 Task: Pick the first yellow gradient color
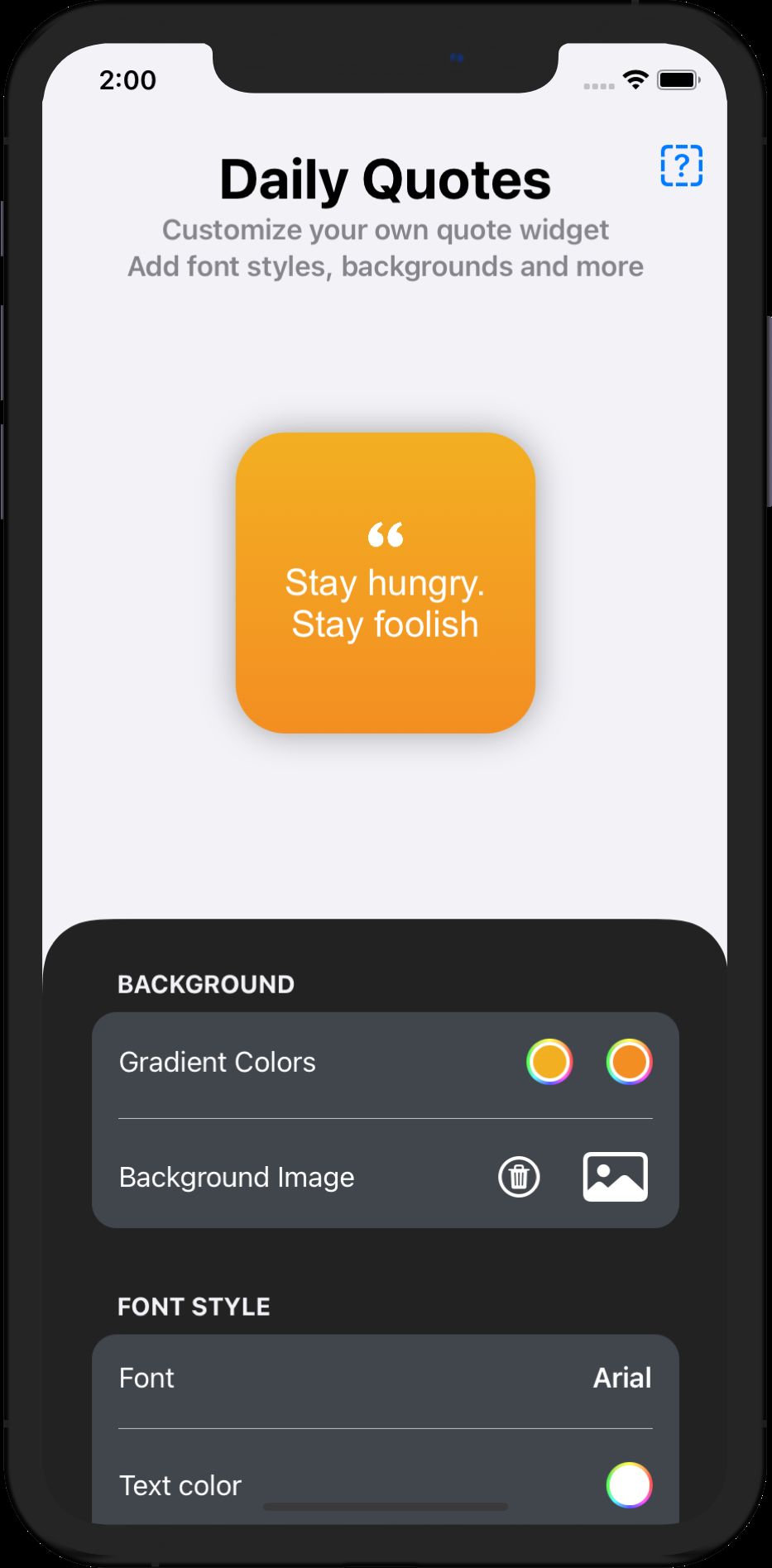tap(549, 1061)
